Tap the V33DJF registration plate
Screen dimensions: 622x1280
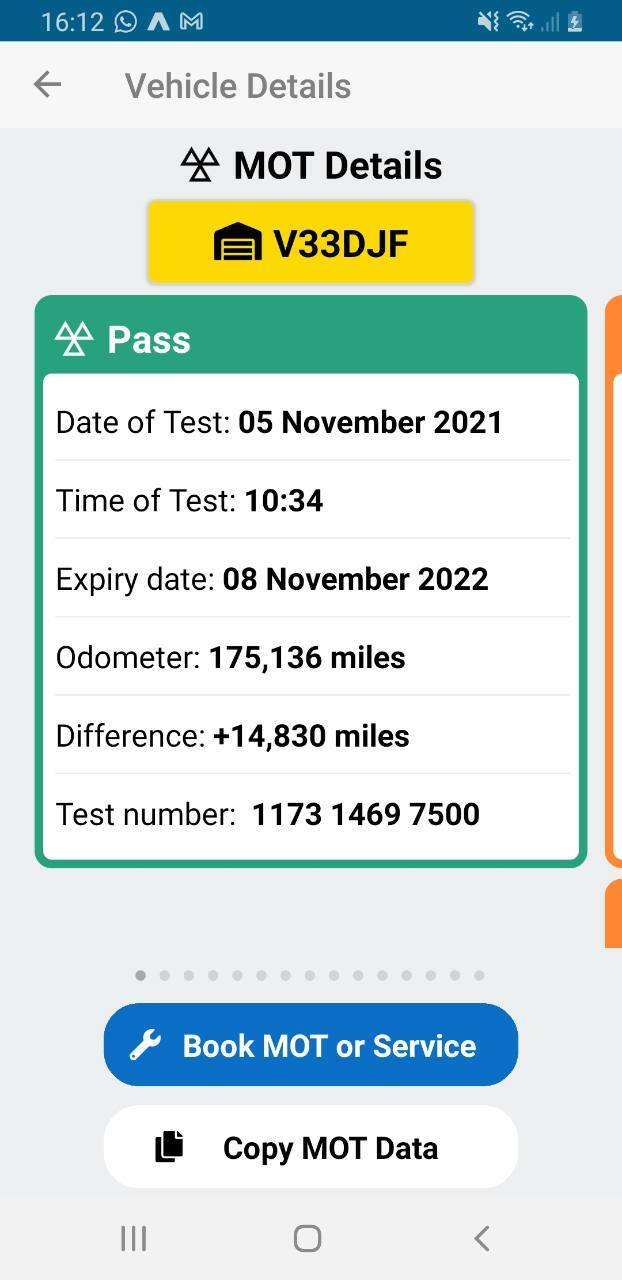(311, 242)
